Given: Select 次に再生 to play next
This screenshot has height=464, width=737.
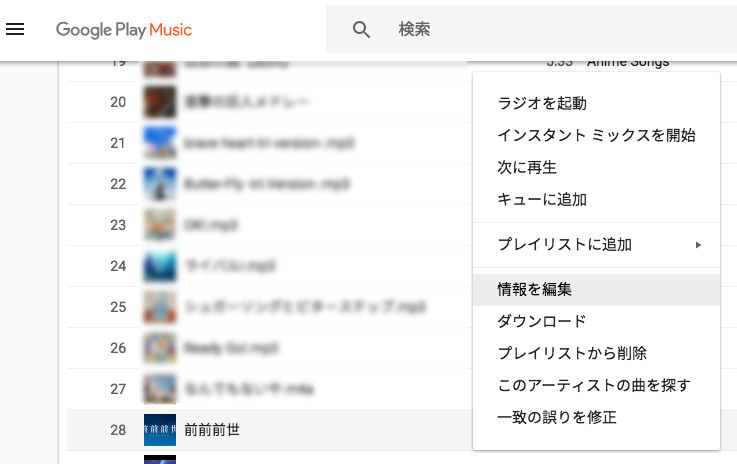Looking at the screenshot, I should (527, 167).
